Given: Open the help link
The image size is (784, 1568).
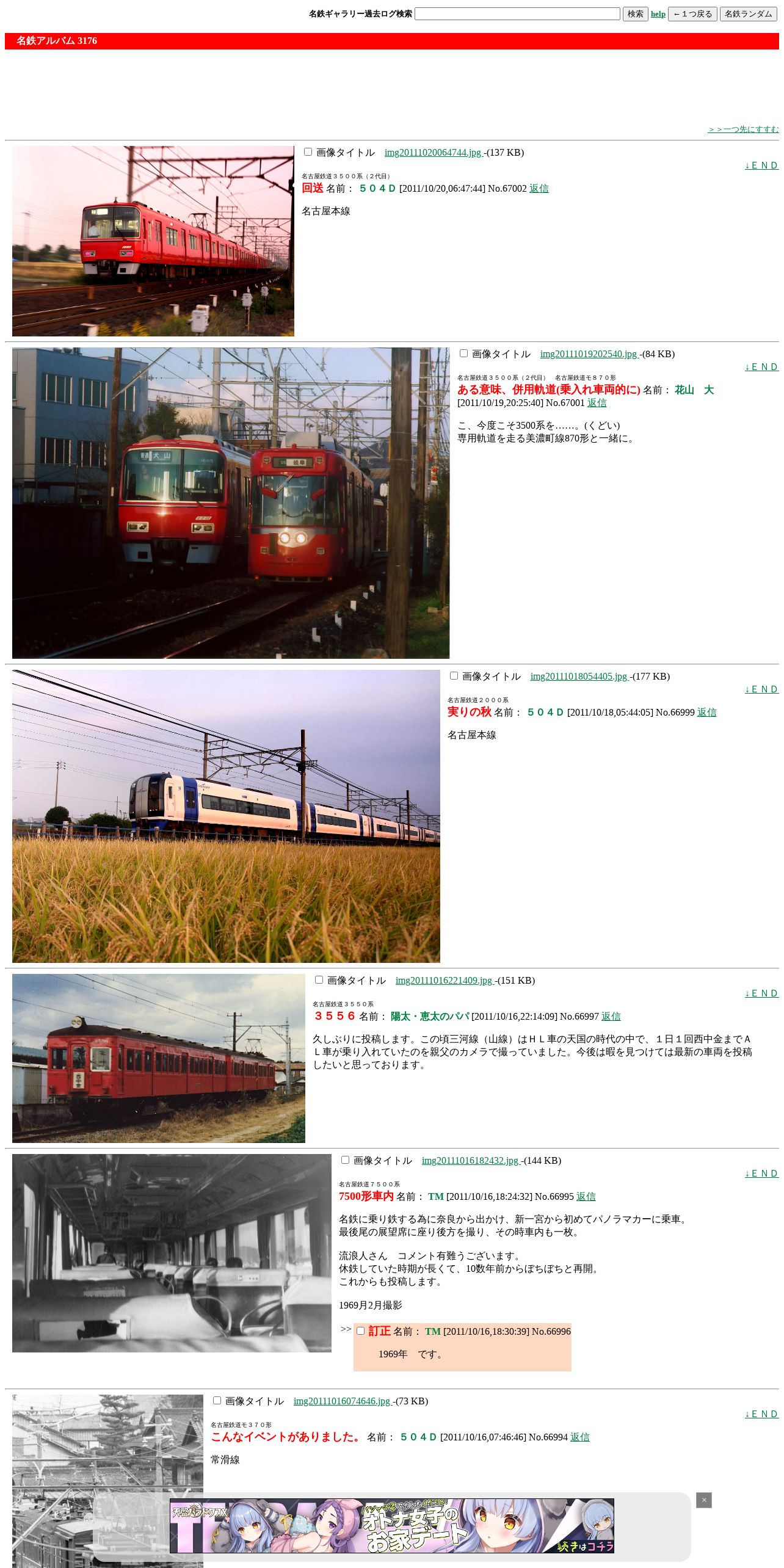Looking at the screenshot, I should point(658,14).
